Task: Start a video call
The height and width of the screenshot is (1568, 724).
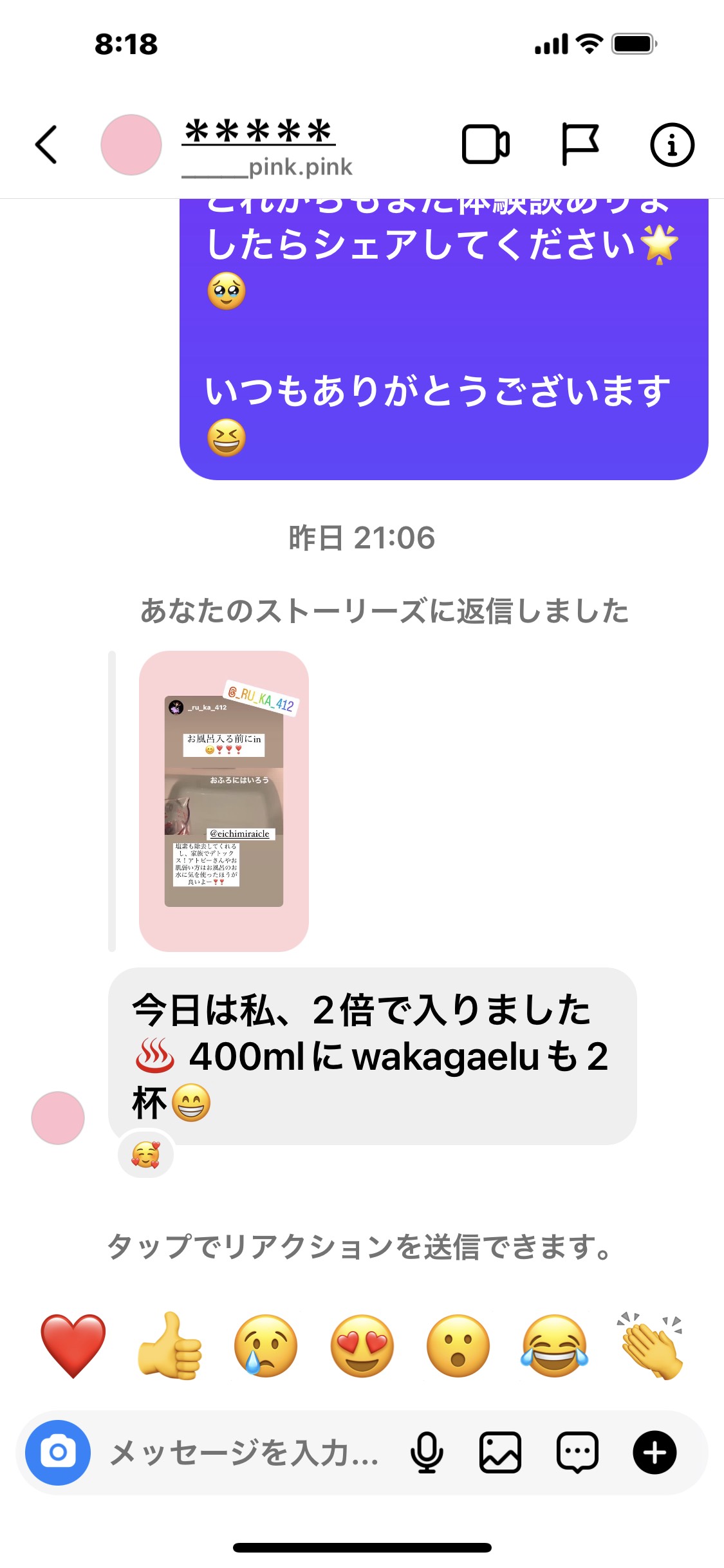Action: pos(485,145)
